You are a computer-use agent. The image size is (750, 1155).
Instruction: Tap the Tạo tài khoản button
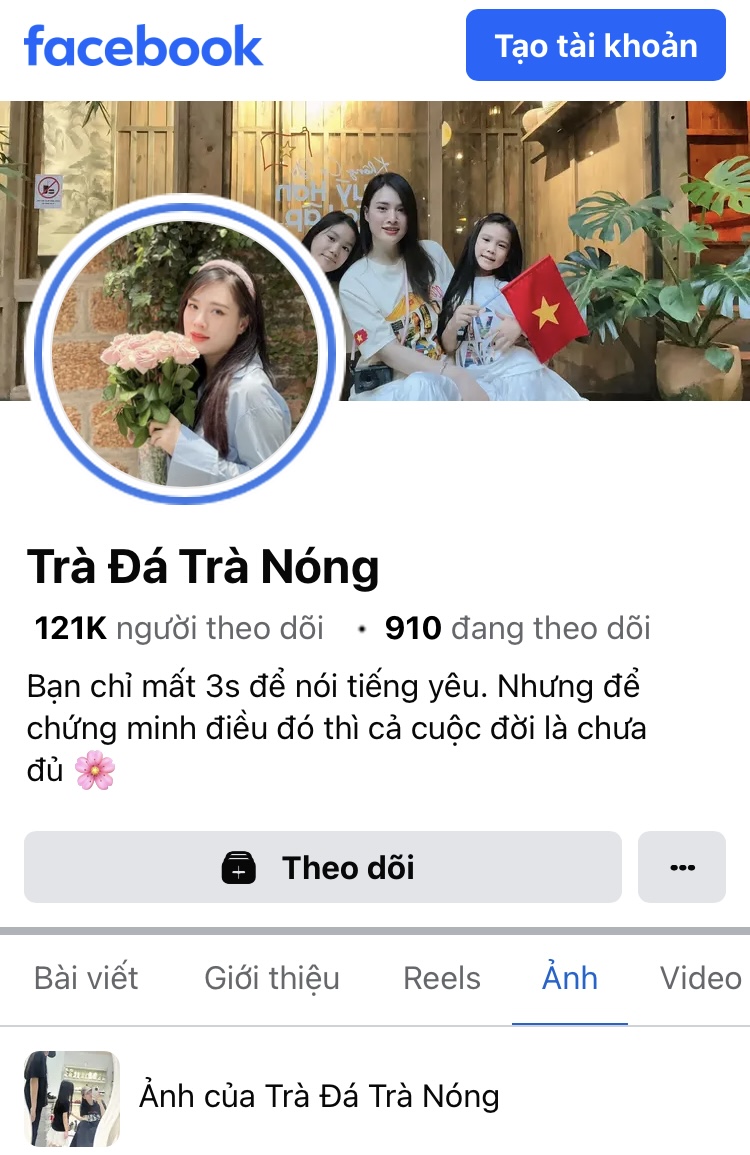tap(595, 45)
